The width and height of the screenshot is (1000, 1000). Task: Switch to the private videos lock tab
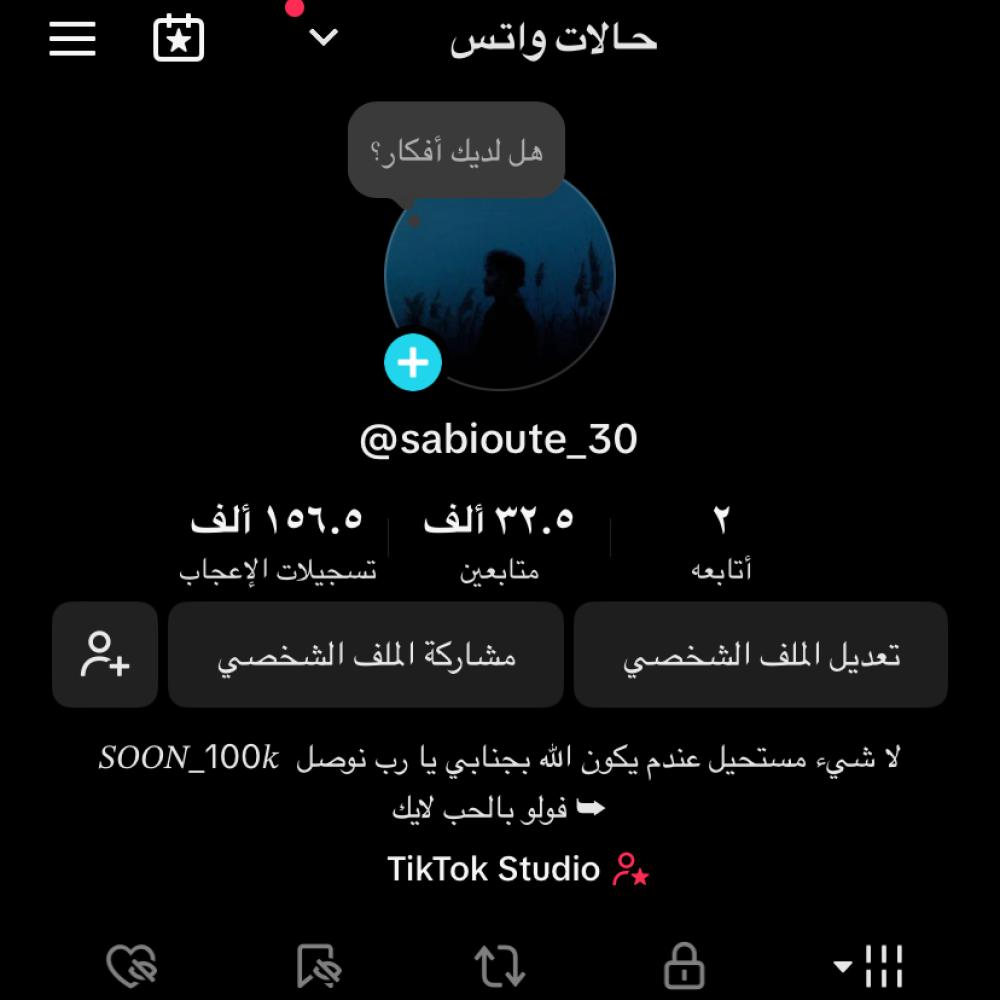coord(684,966)
